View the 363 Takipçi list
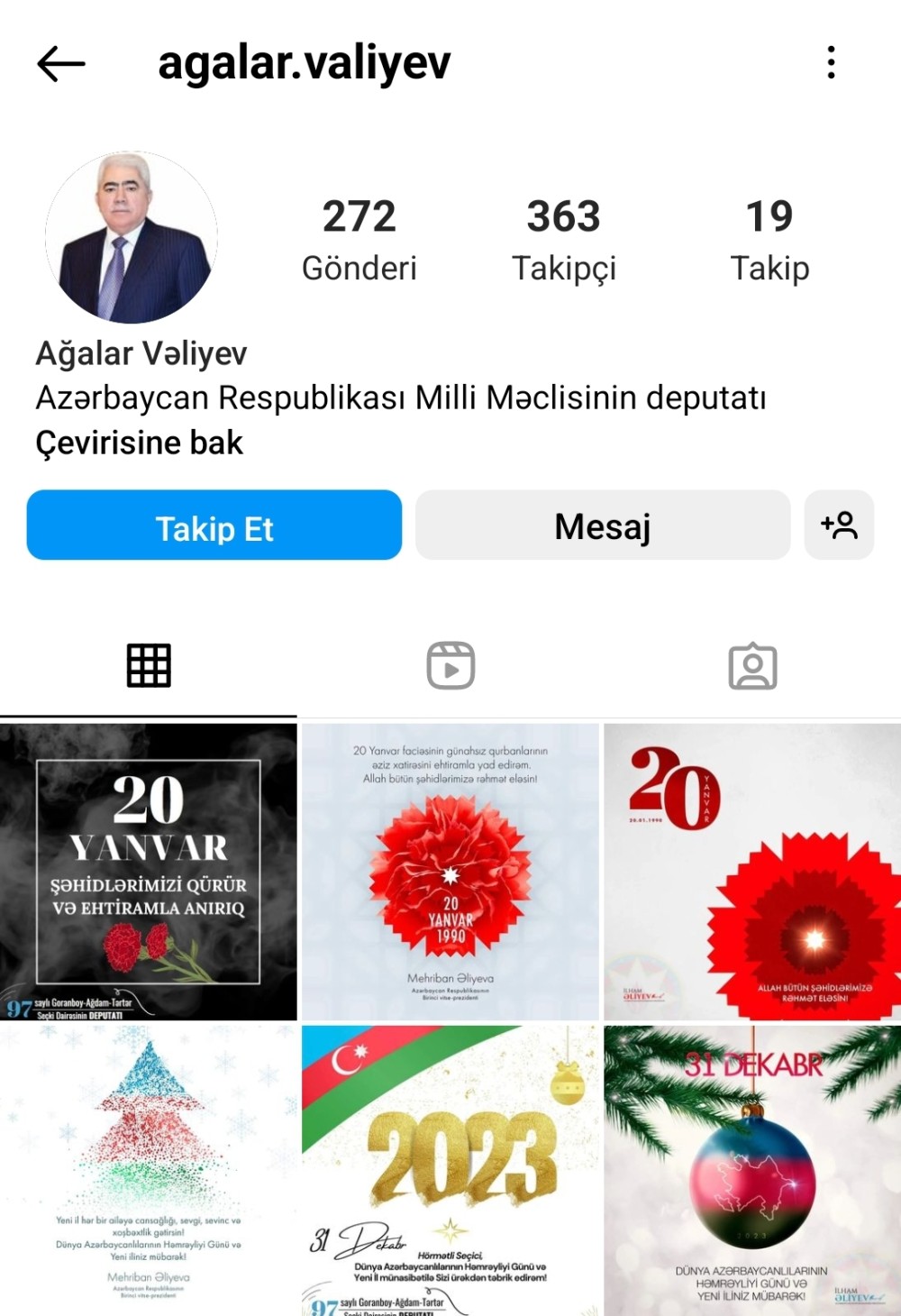901x1316 pixels. 563,236
